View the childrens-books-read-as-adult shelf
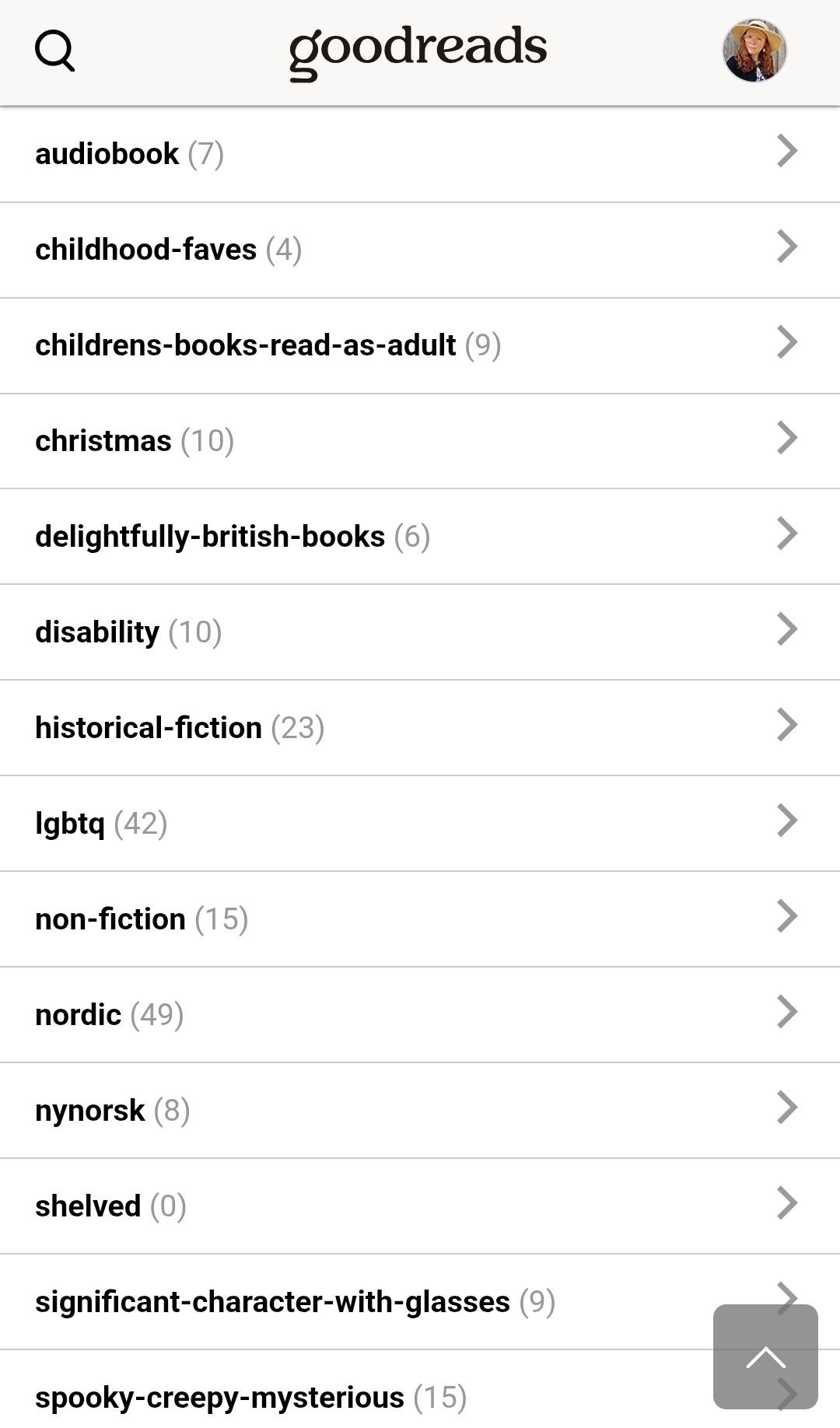 (x=268, y=345)
